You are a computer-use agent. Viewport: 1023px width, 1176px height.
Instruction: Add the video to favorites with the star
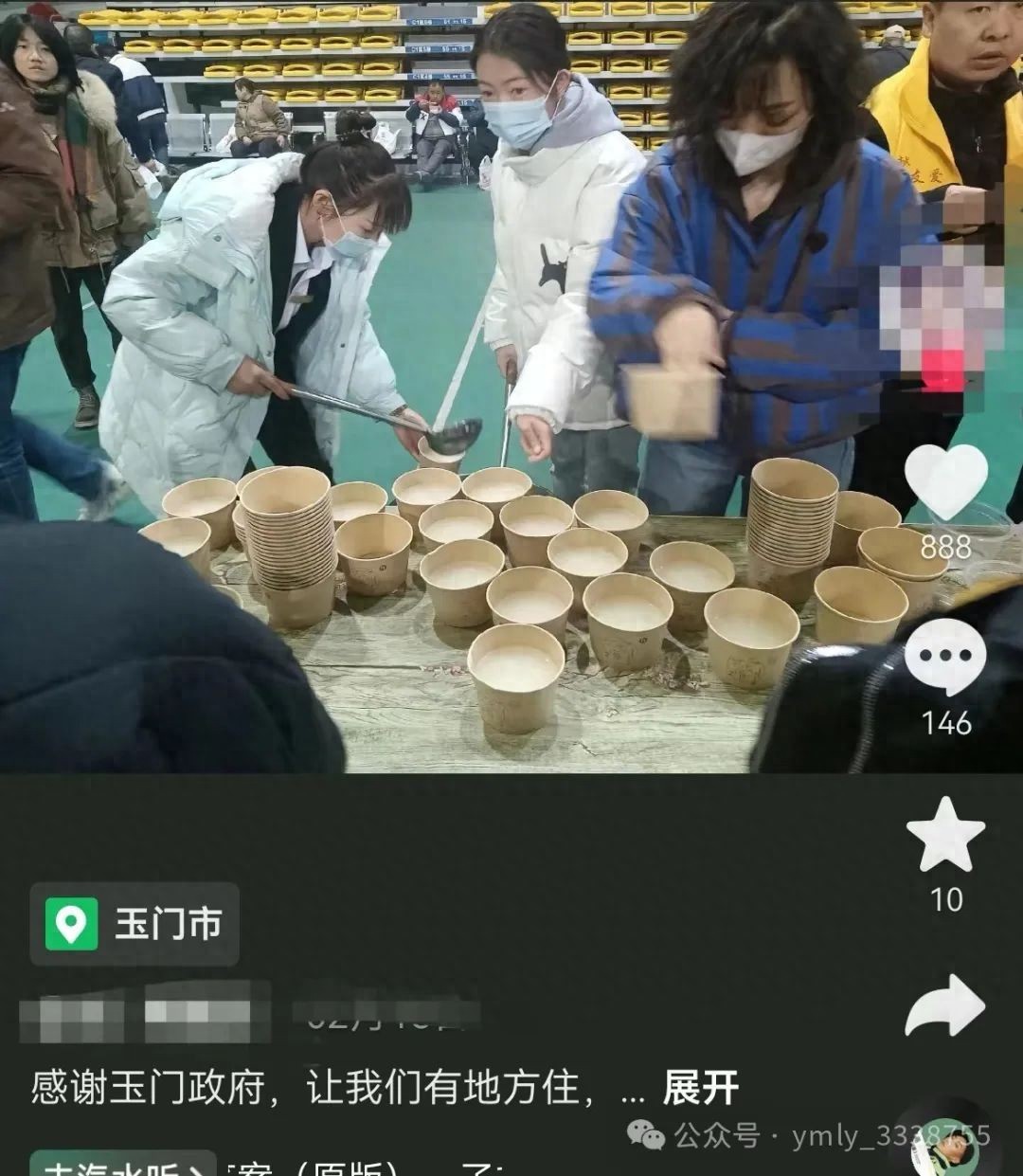click(x=945, y=834)
